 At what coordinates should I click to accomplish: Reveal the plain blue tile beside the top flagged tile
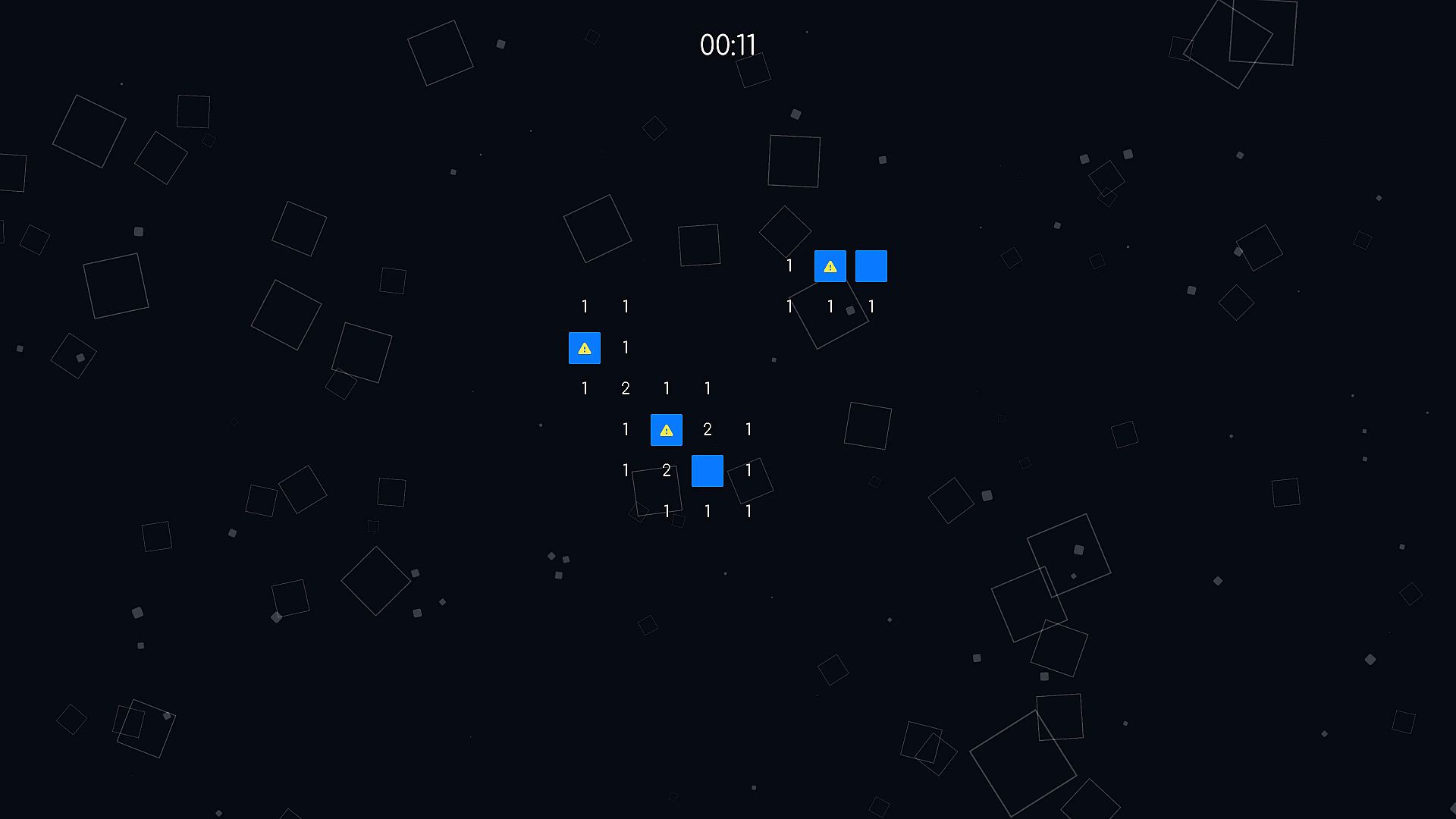pos(871,266)
